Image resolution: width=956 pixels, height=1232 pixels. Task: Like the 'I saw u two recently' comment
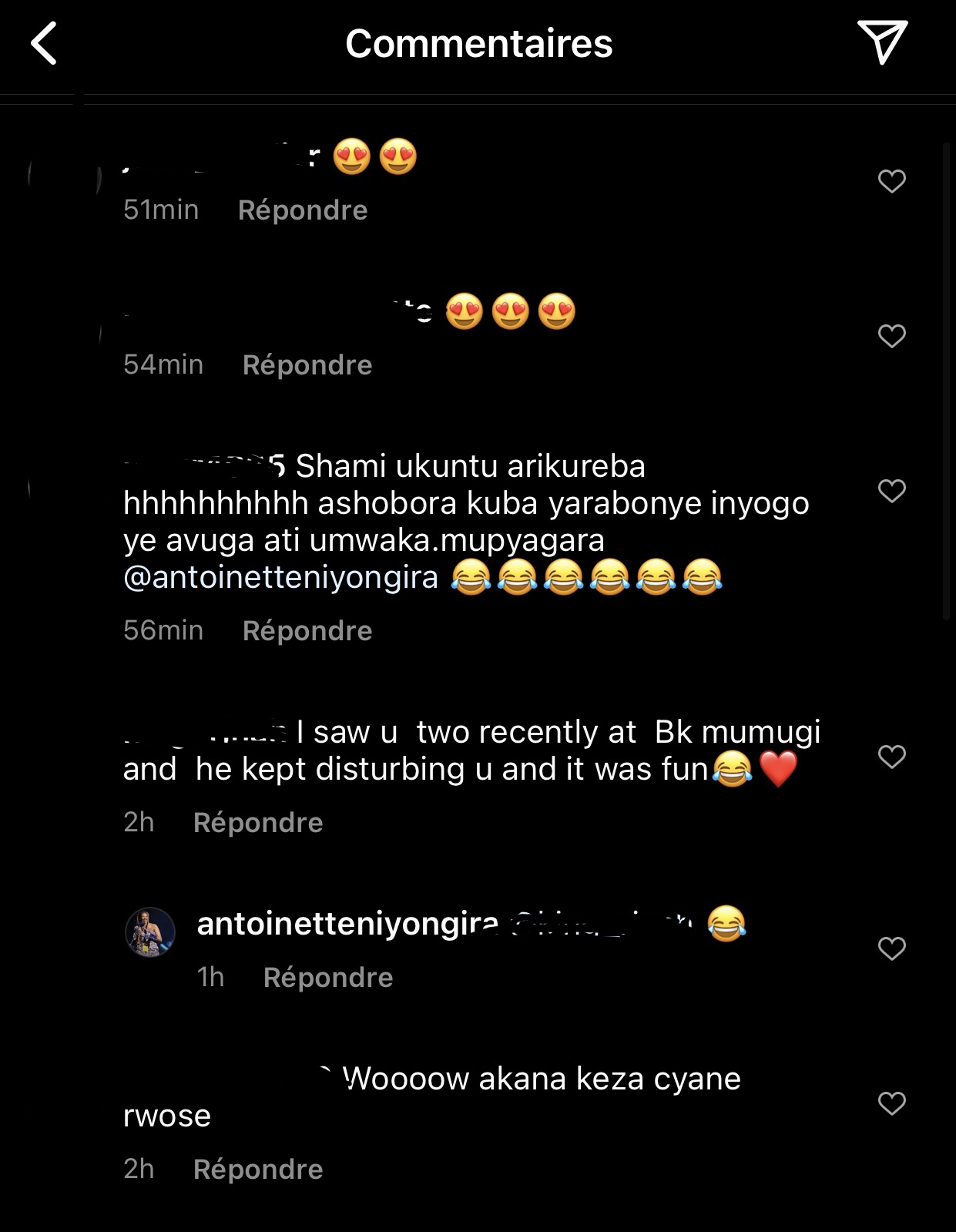point(891,757)
